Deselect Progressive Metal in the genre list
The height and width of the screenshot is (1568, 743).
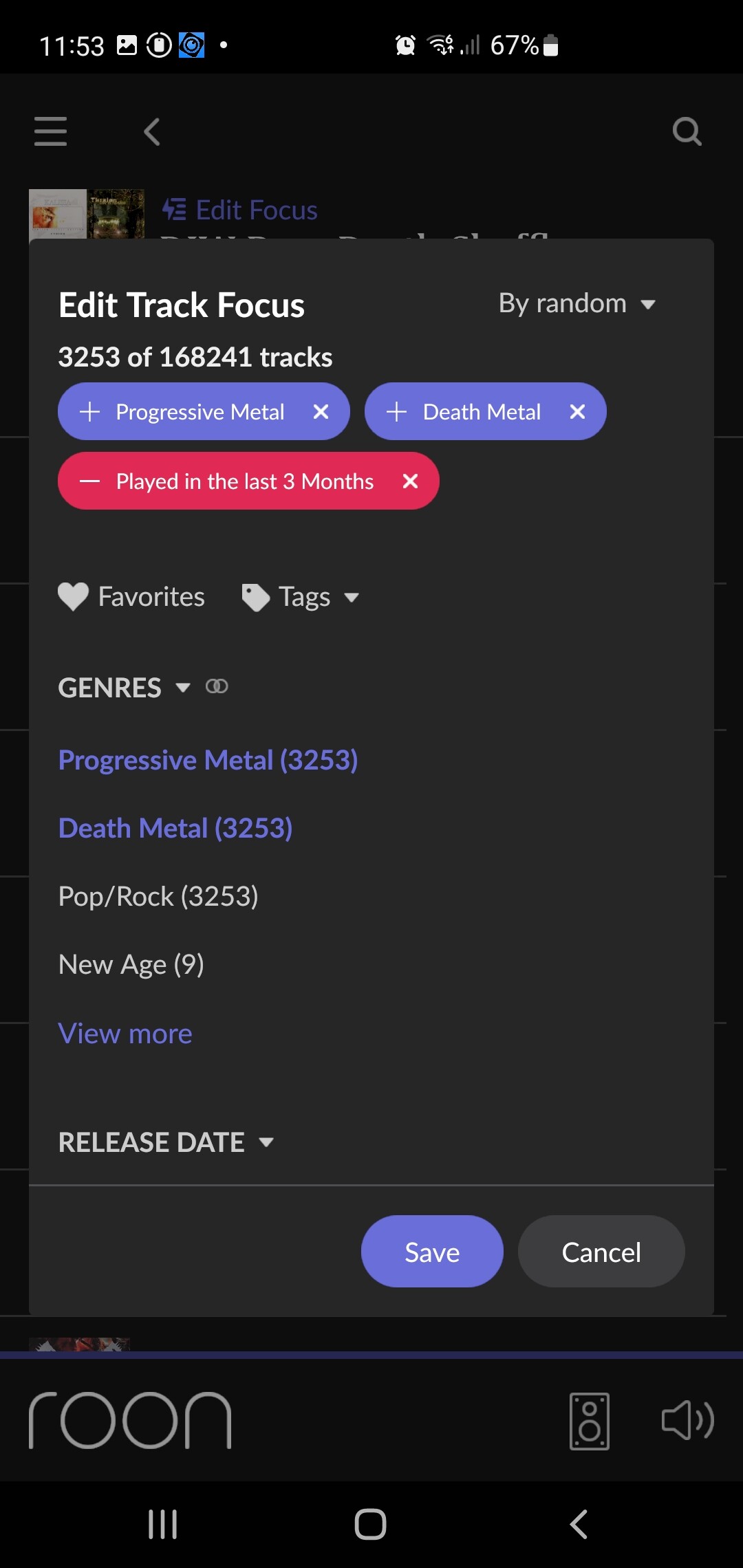click(208, 760)
